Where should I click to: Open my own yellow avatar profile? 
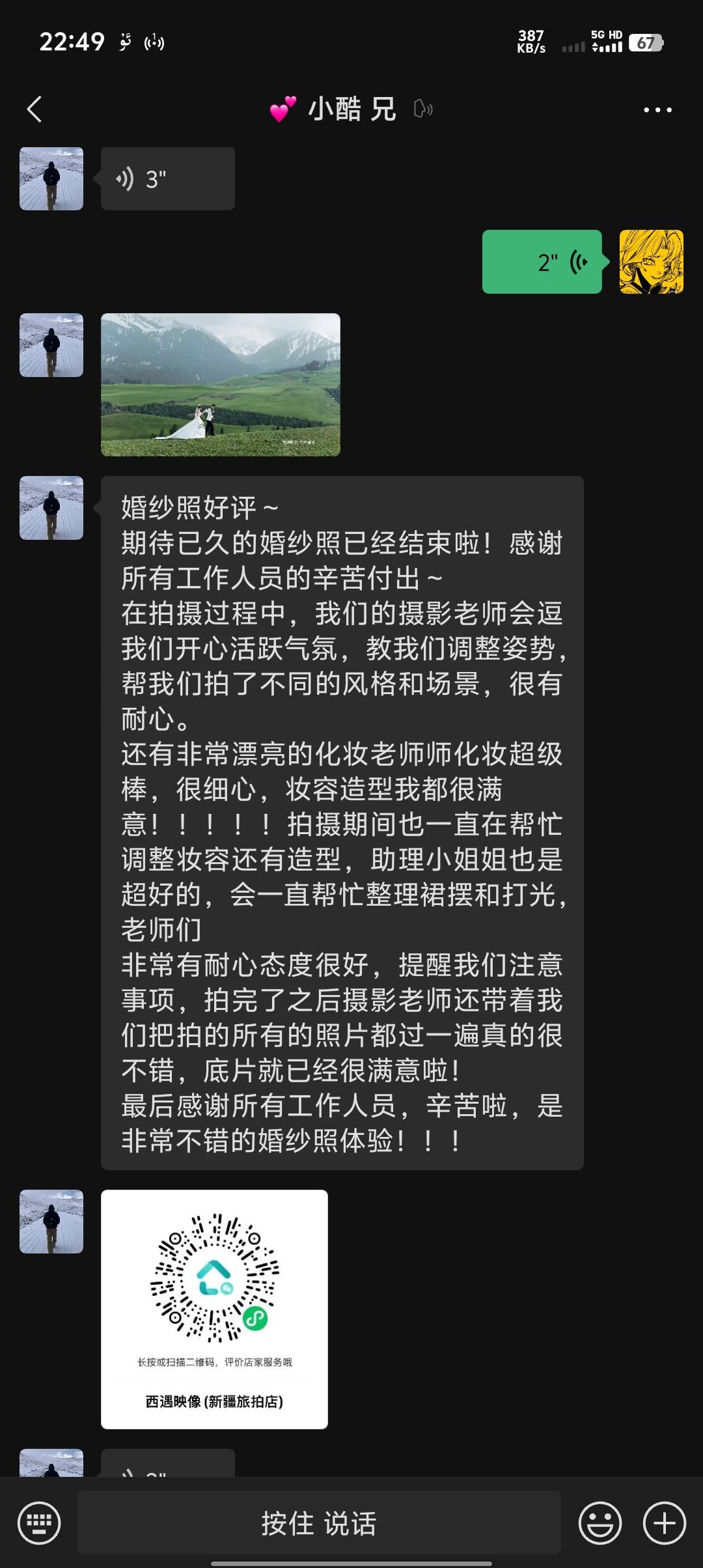[651, 262]
